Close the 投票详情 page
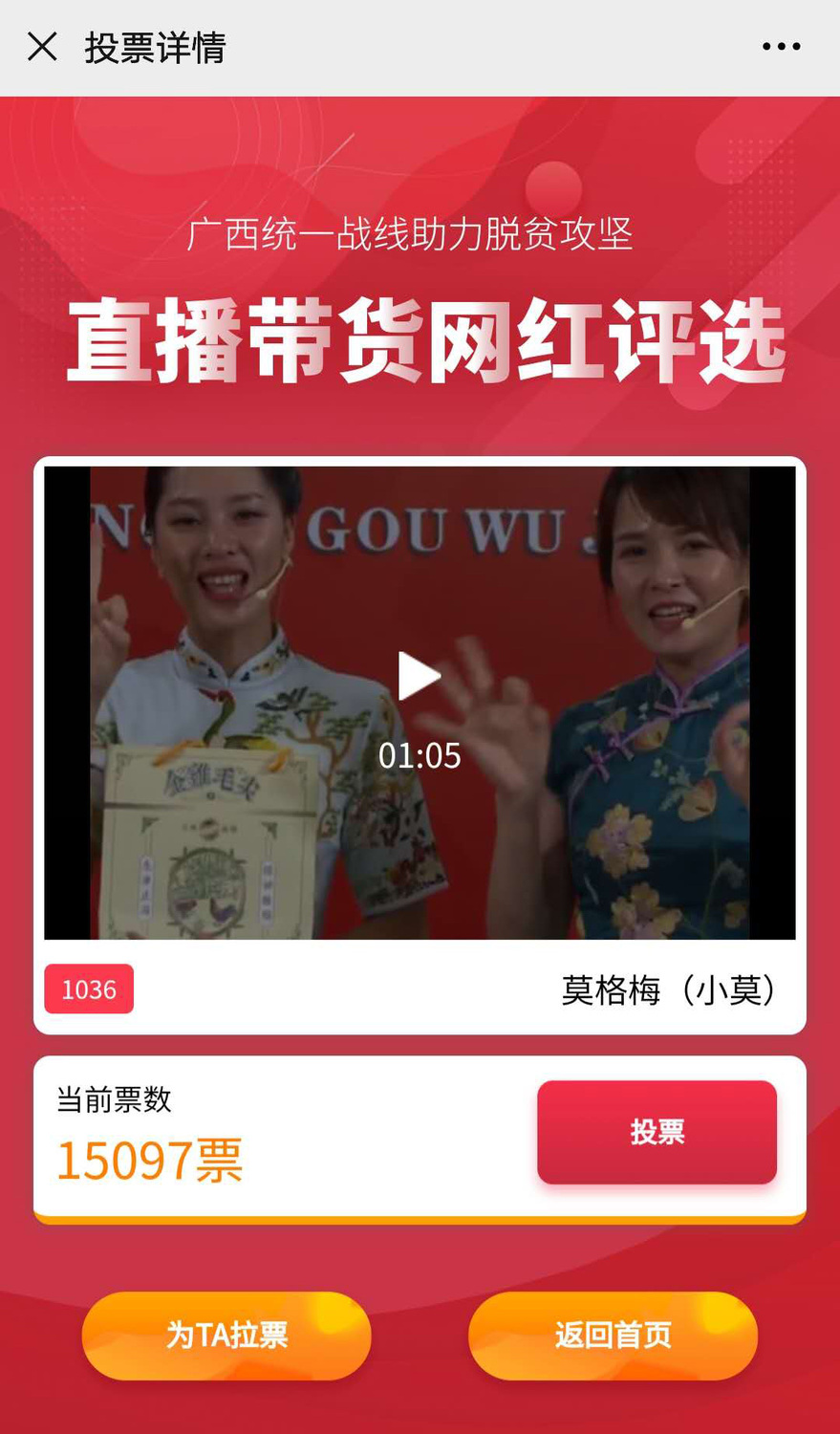Image resolution: width=840 pixels, height=1434 pixels. tap(42, 46)
